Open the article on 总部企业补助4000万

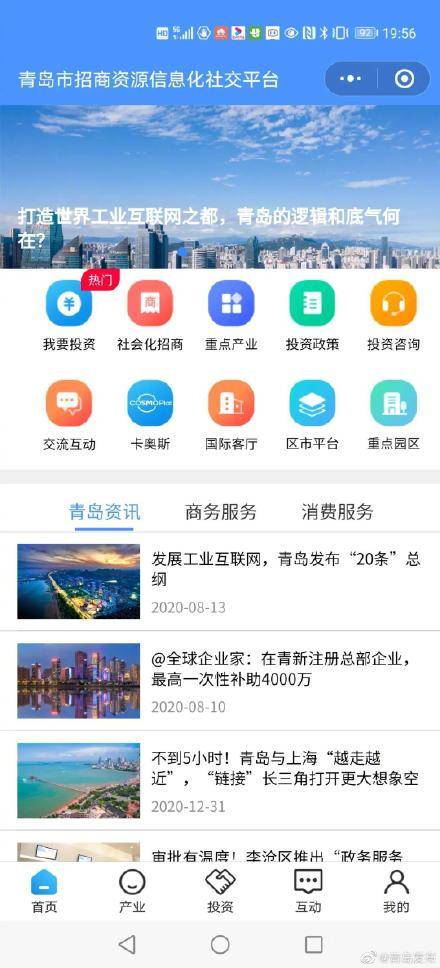pos(220,681)
